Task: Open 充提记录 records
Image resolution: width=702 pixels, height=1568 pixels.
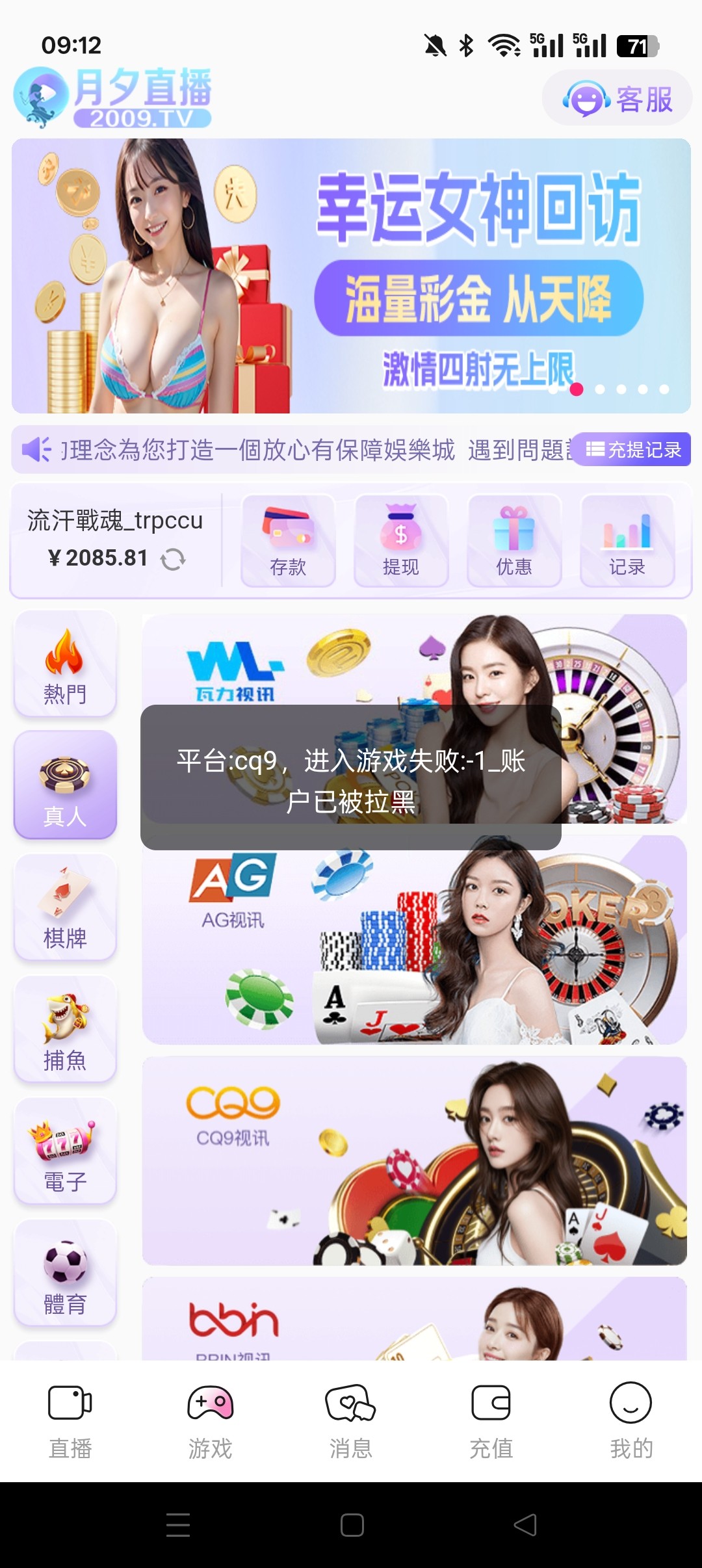Action: 633,449
